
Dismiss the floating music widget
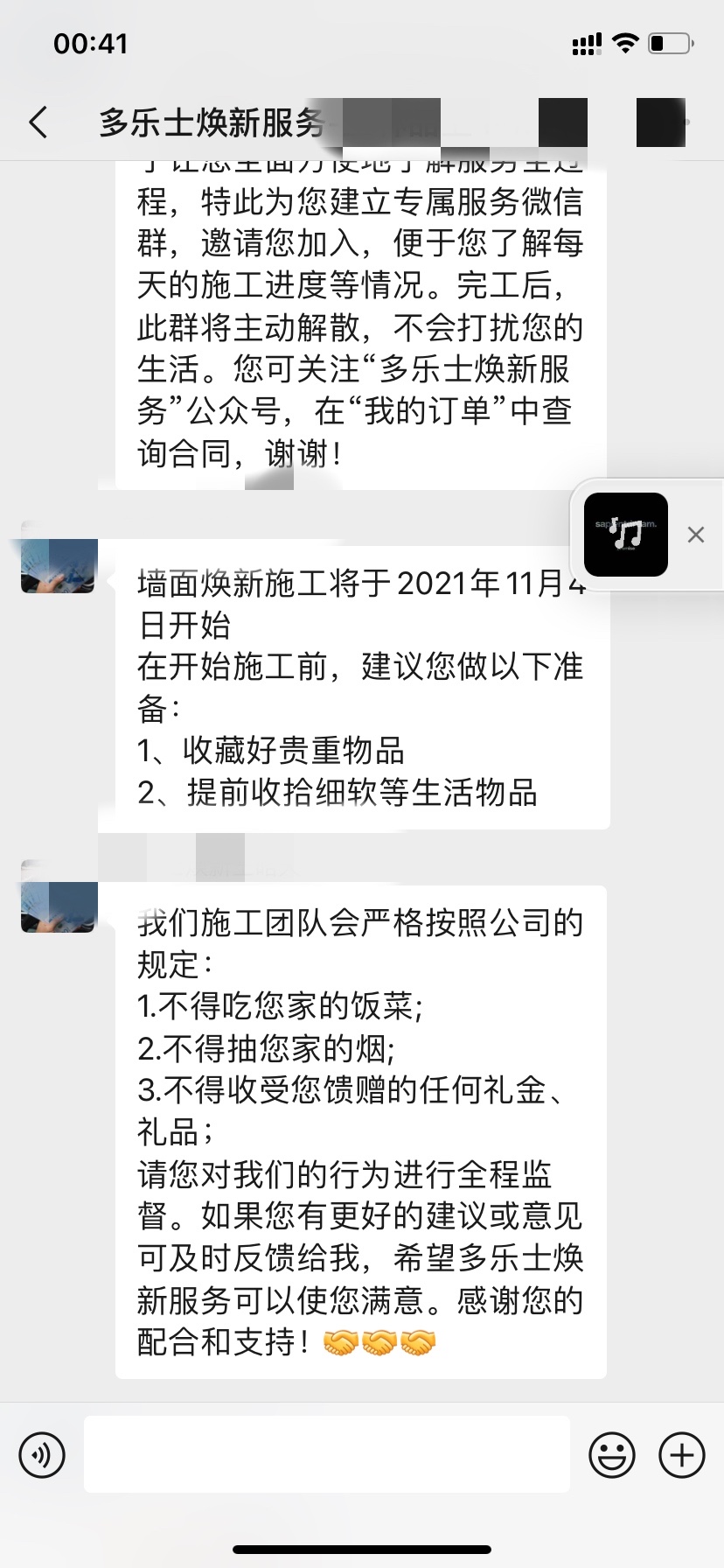point(696,535)
